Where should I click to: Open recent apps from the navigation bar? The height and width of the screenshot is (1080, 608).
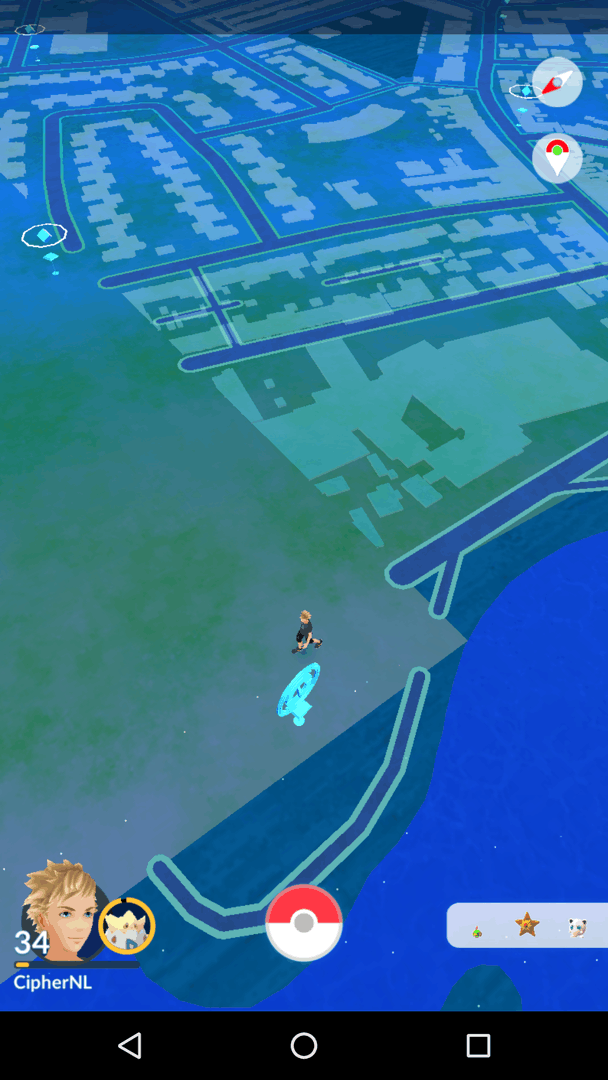point(478,1046)
